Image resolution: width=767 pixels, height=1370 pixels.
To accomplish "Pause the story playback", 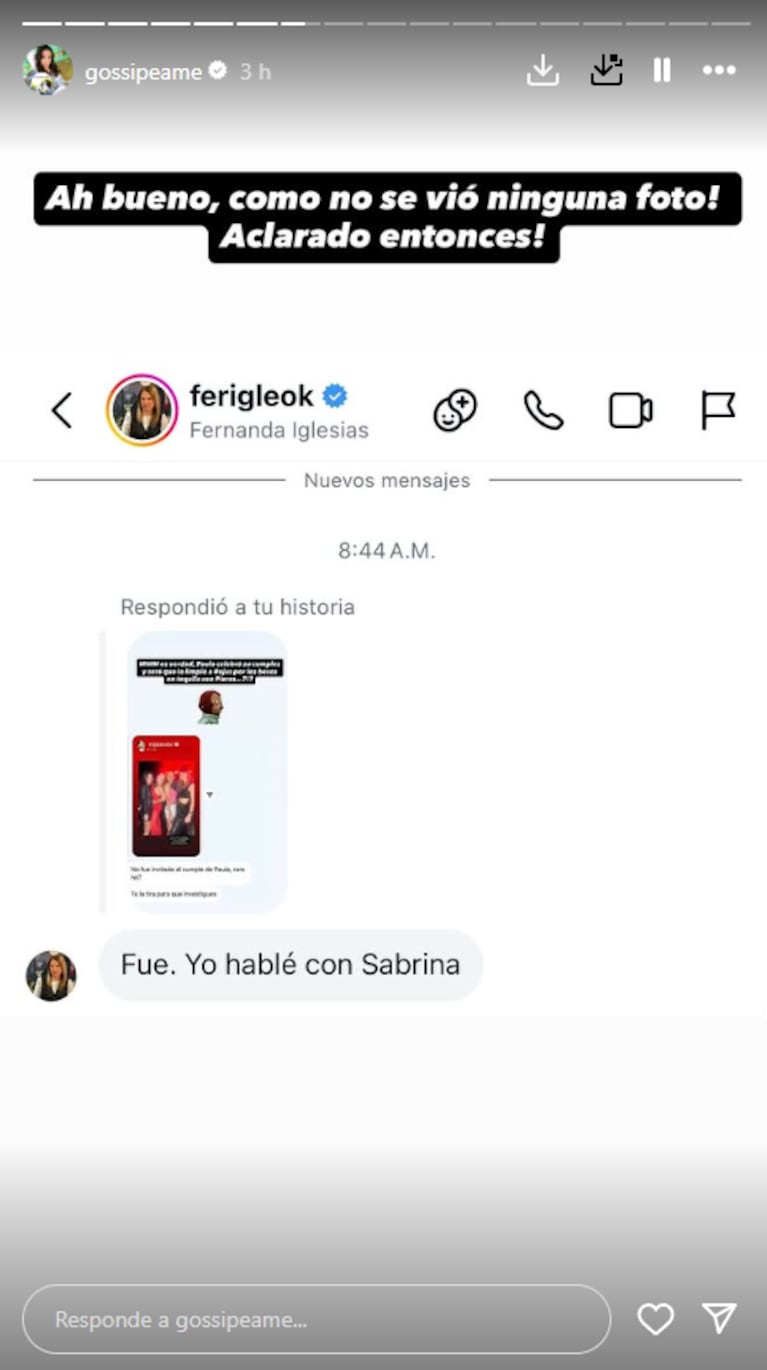I will (662, 70).
